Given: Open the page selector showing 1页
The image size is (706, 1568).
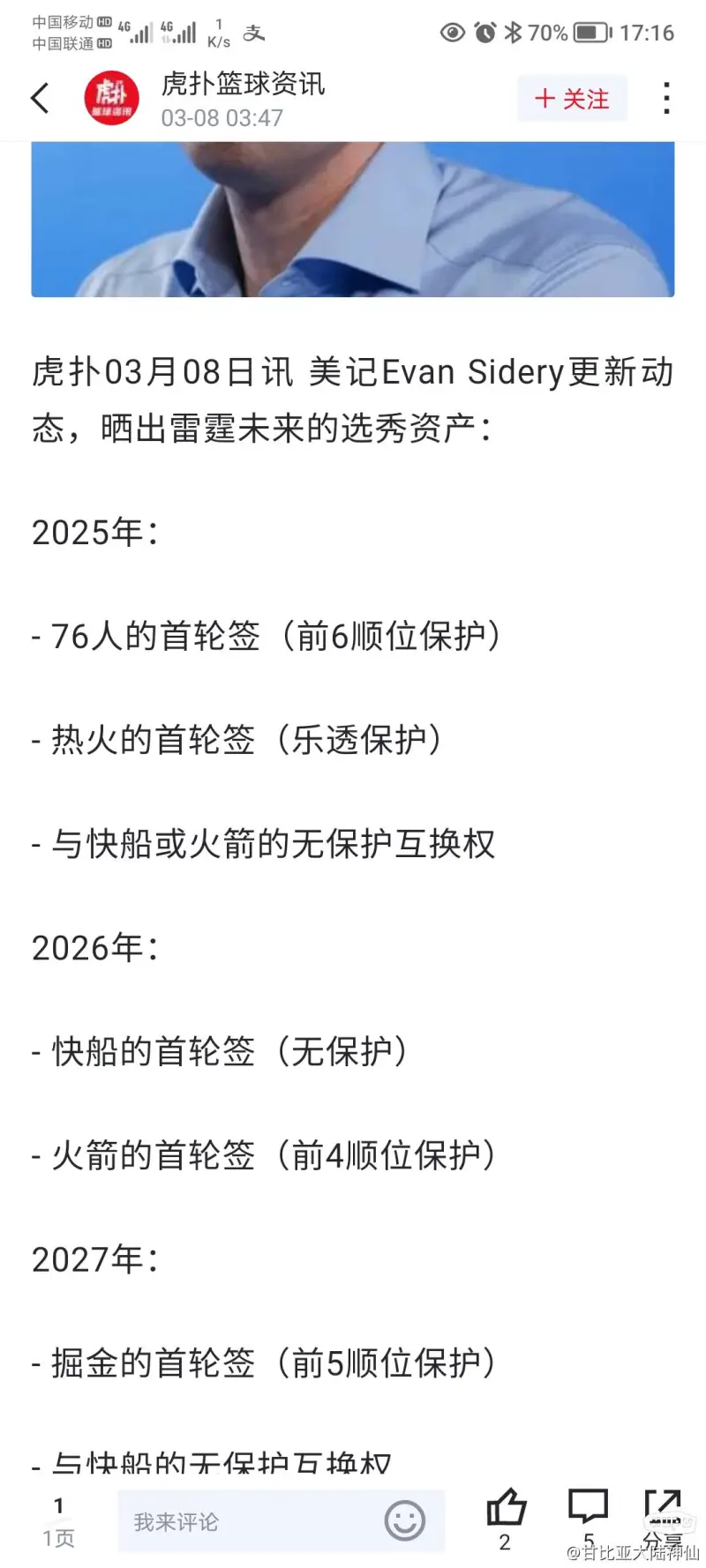Looking at the screenshot, I should (59, 1521).
